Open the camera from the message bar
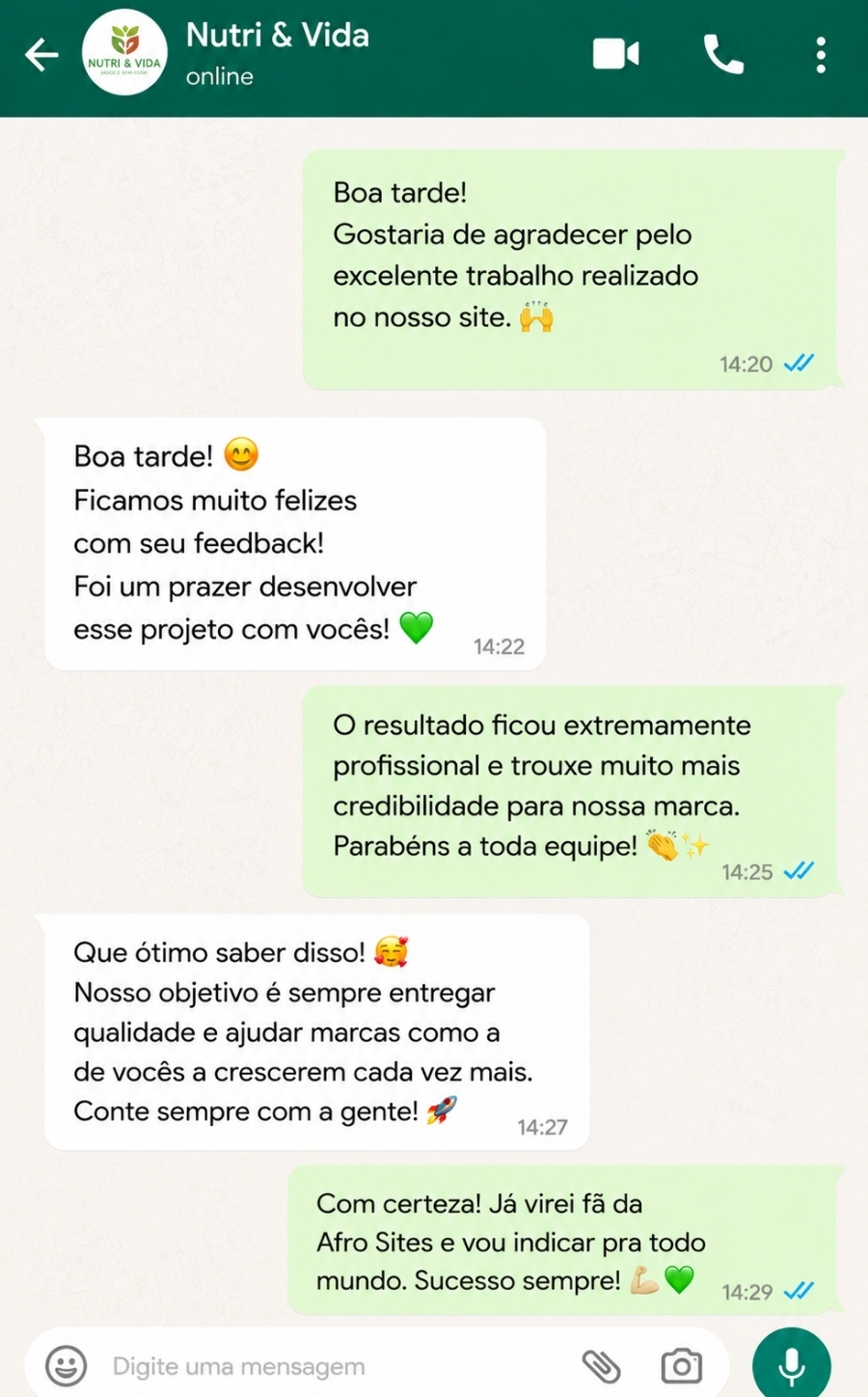868x1397 pixels. (681, 1366)
